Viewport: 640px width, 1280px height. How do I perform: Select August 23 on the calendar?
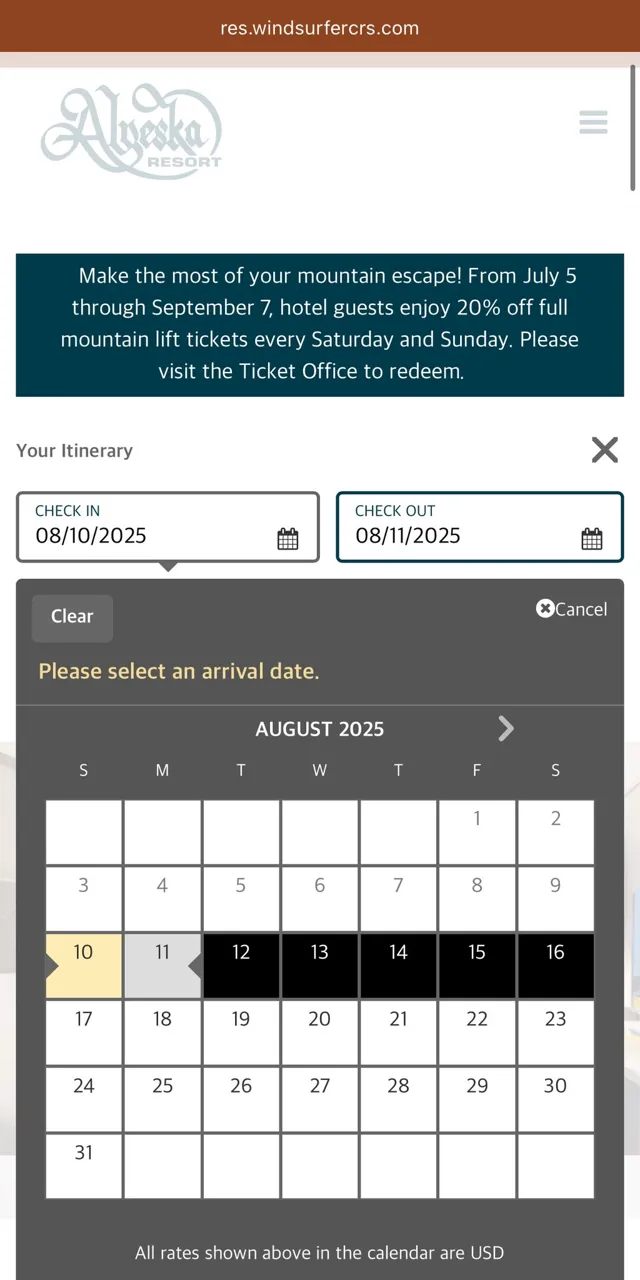click(x=556, y=1032)
